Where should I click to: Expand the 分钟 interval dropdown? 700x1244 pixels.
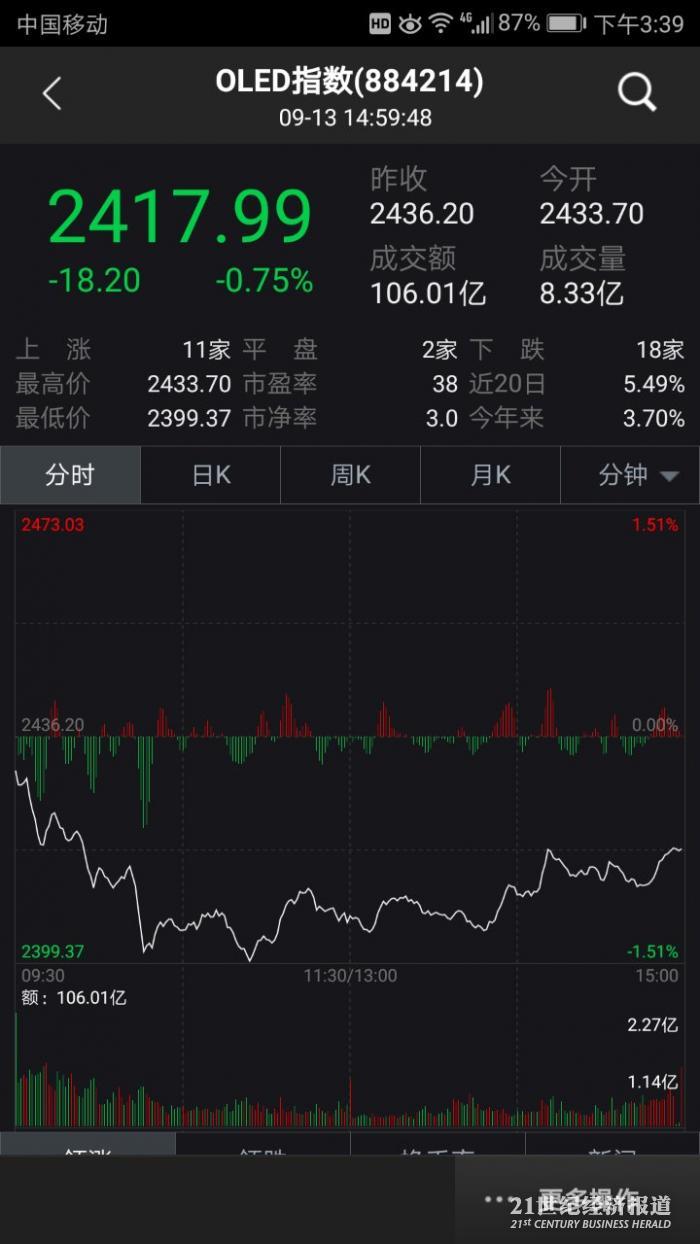(630, 475)
